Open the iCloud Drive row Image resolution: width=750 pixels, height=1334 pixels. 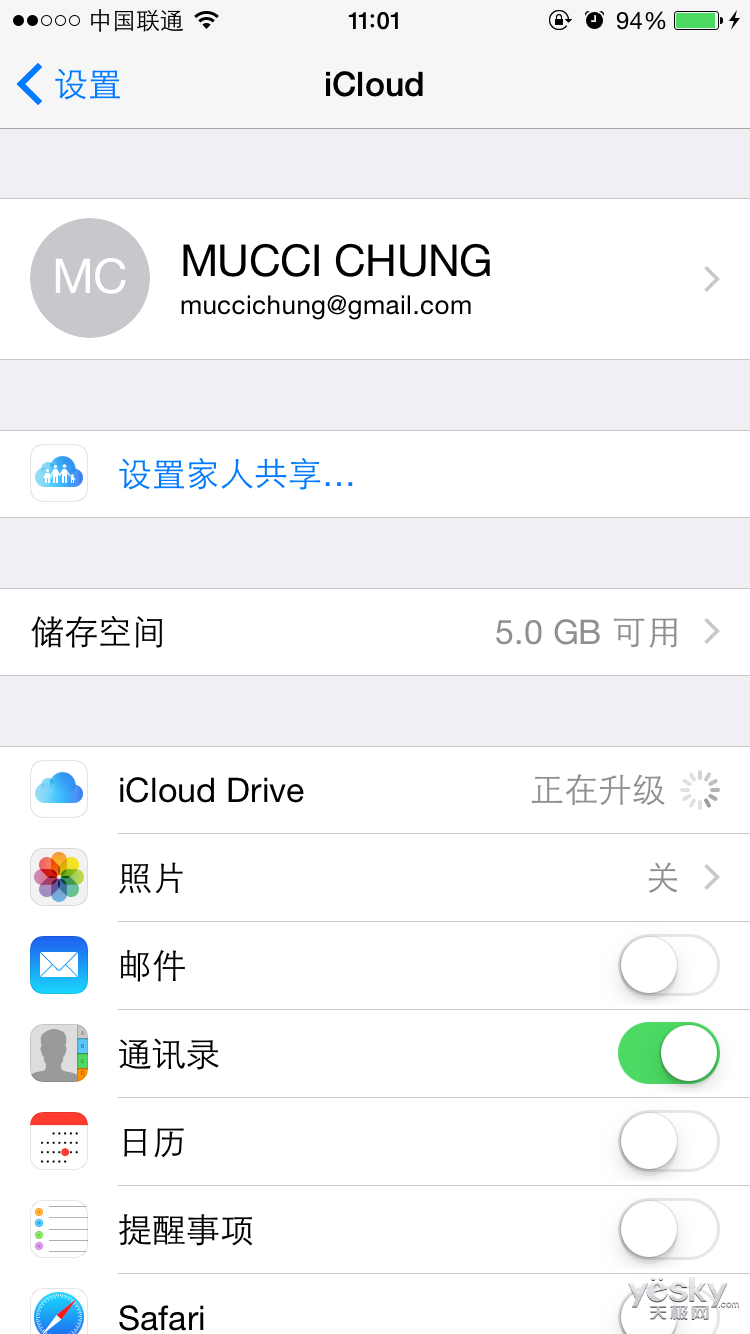[375, 790]
